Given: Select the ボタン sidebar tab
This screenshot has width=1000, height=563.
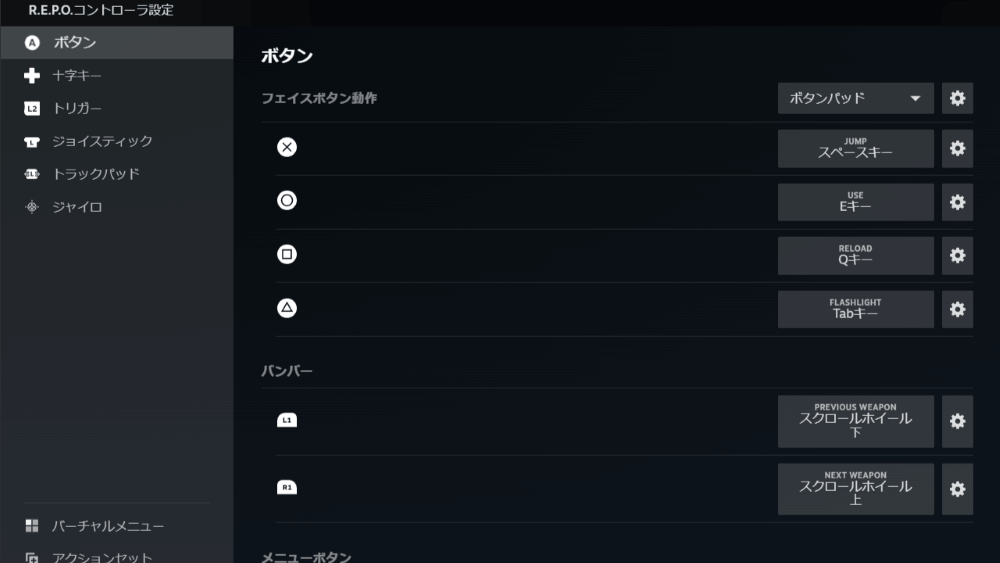Looking at the screenshot, I should click(x=74, y=42).
